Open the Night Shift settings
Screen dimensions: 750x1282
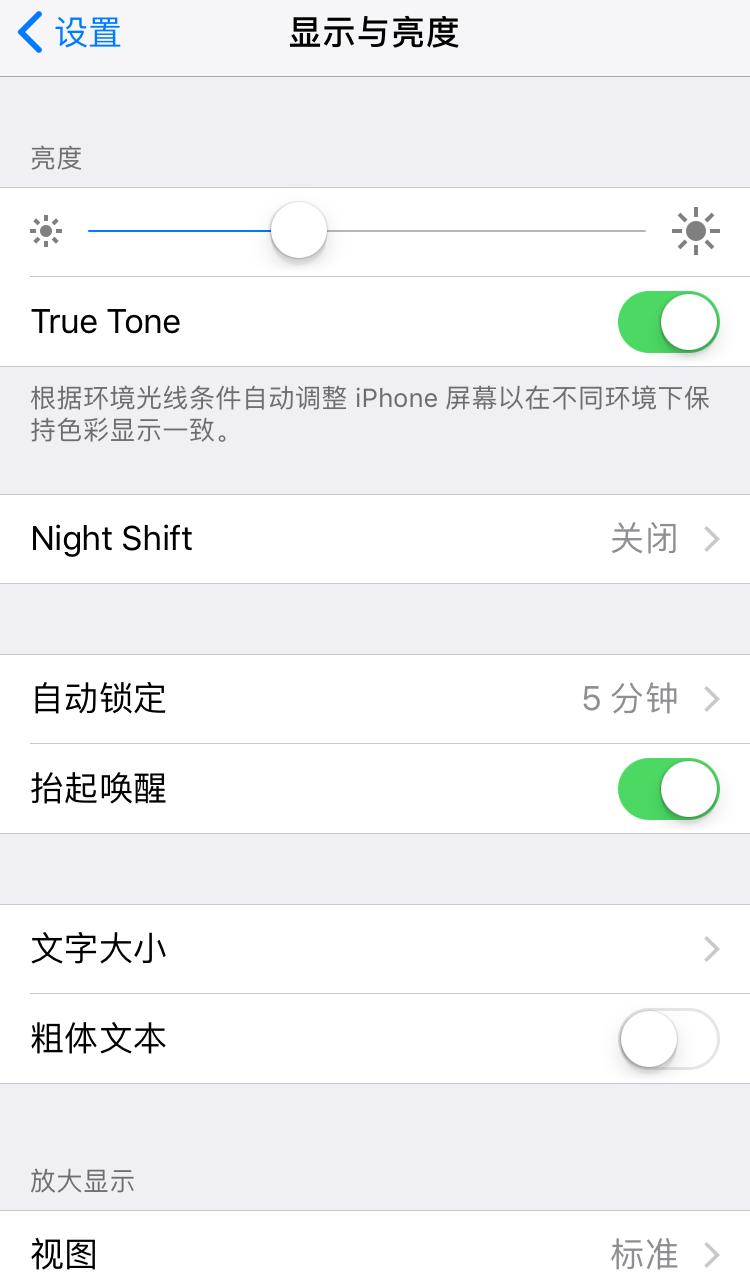pos(375,539)
